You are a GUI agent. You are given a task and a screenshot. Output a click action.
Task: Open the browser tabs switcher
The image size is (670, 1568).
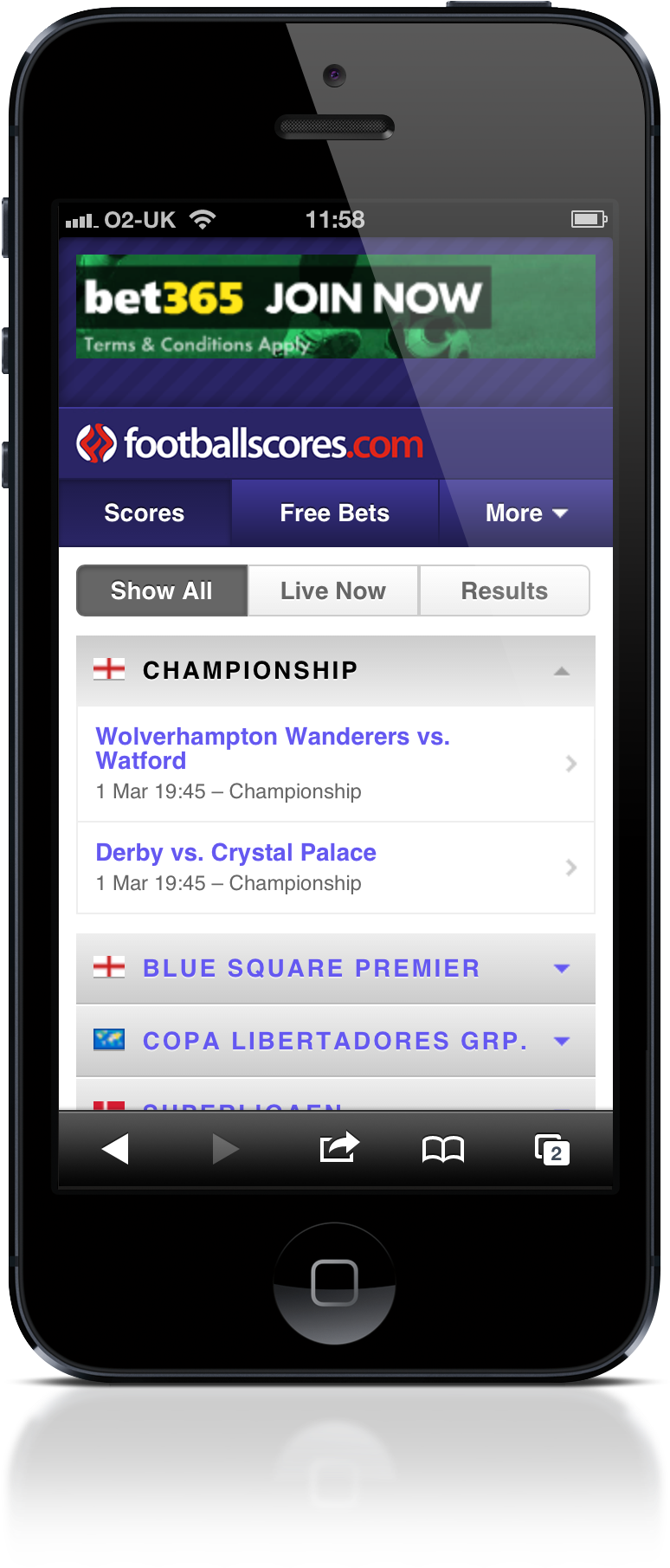pos(551,1150)
